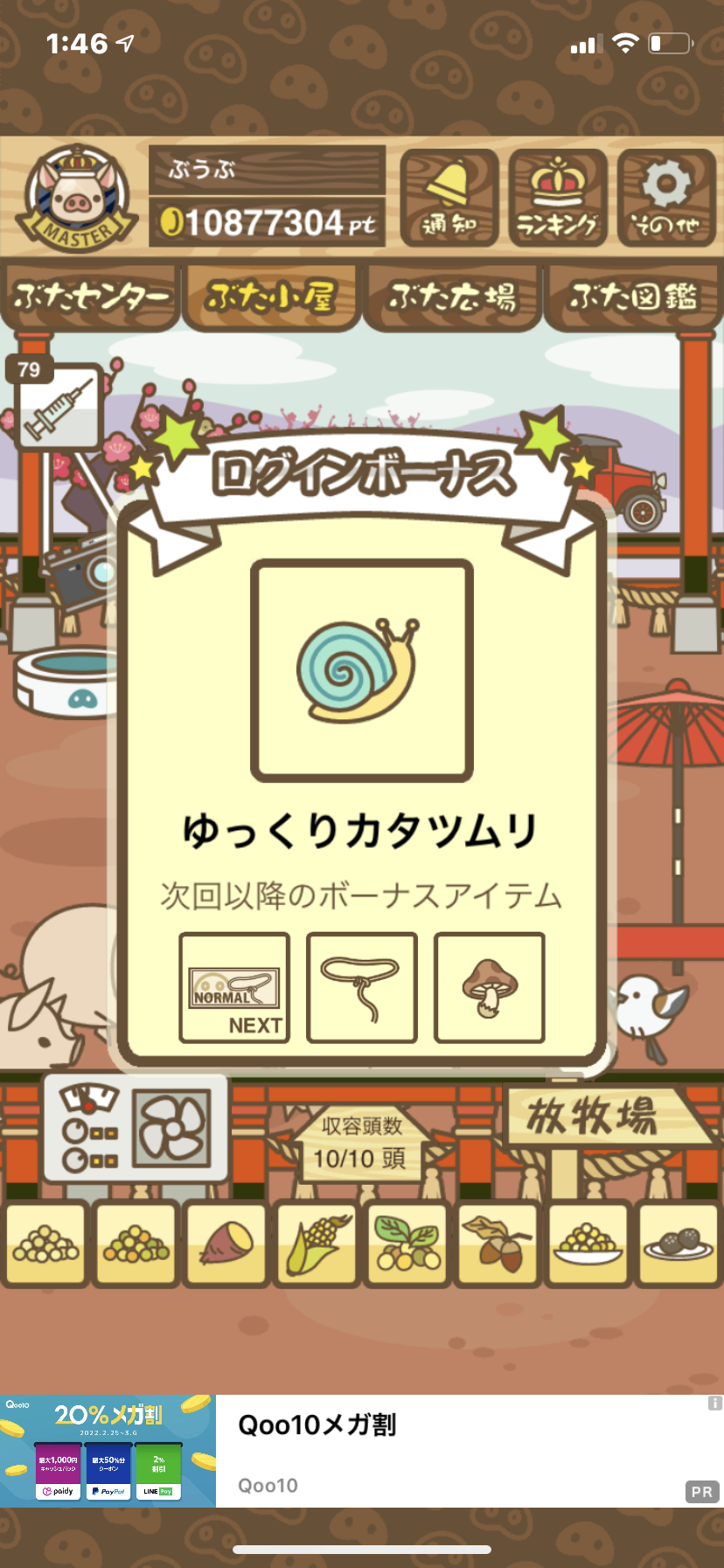Switch to the ぶた広場 tab
The height and width of the screenshot is (1568, 724).
452,298
